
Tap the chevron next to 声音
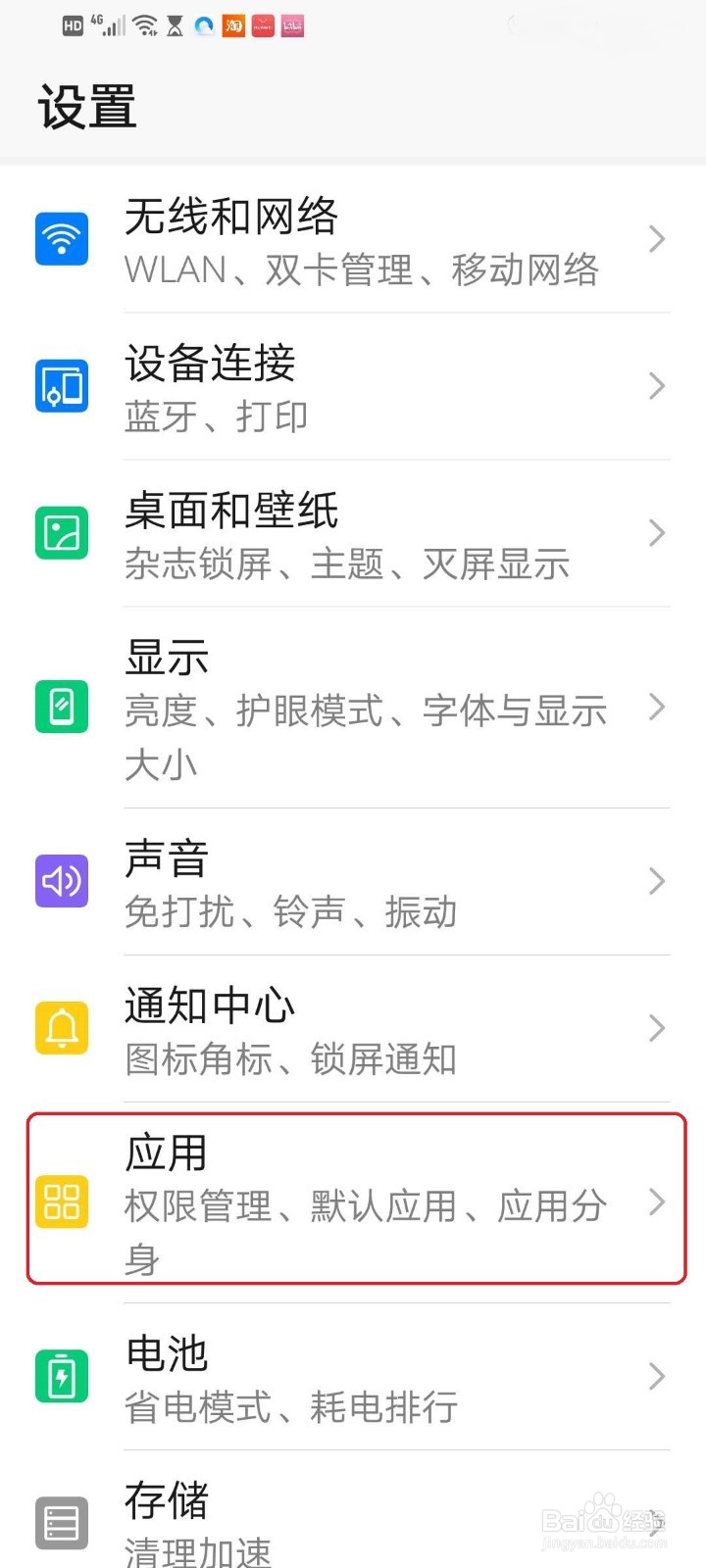click(658, 881)
